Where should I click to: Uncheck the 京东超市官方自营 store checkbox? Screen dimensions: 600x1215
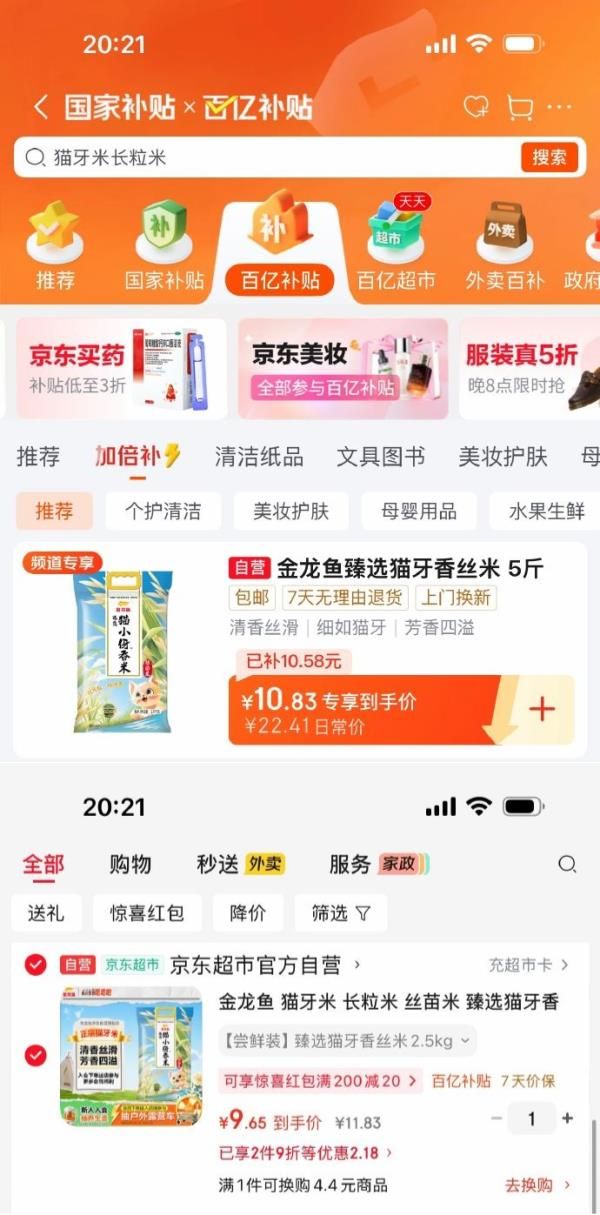pos(35,965)
